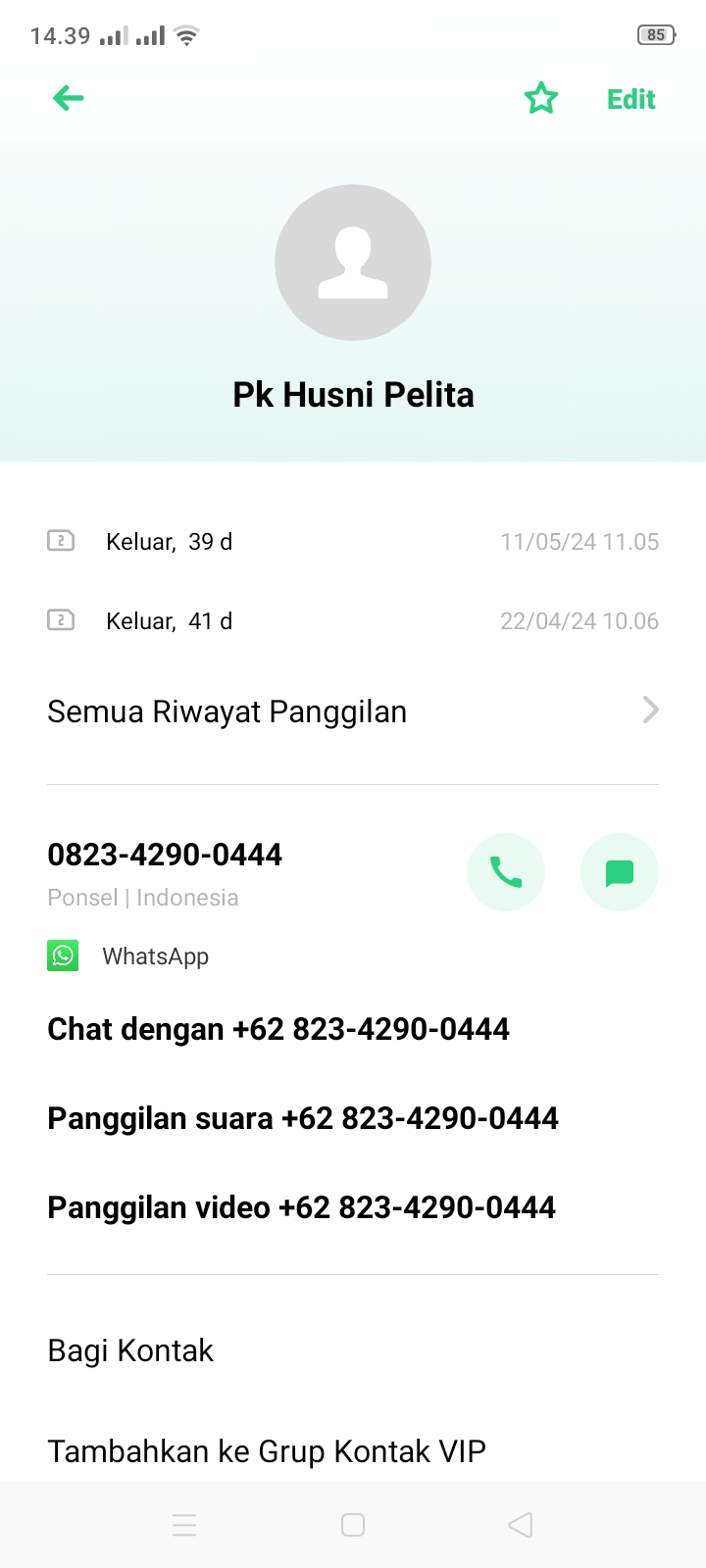
Task: Tap the home button in the navigation bar
Action: (352, 1525)
